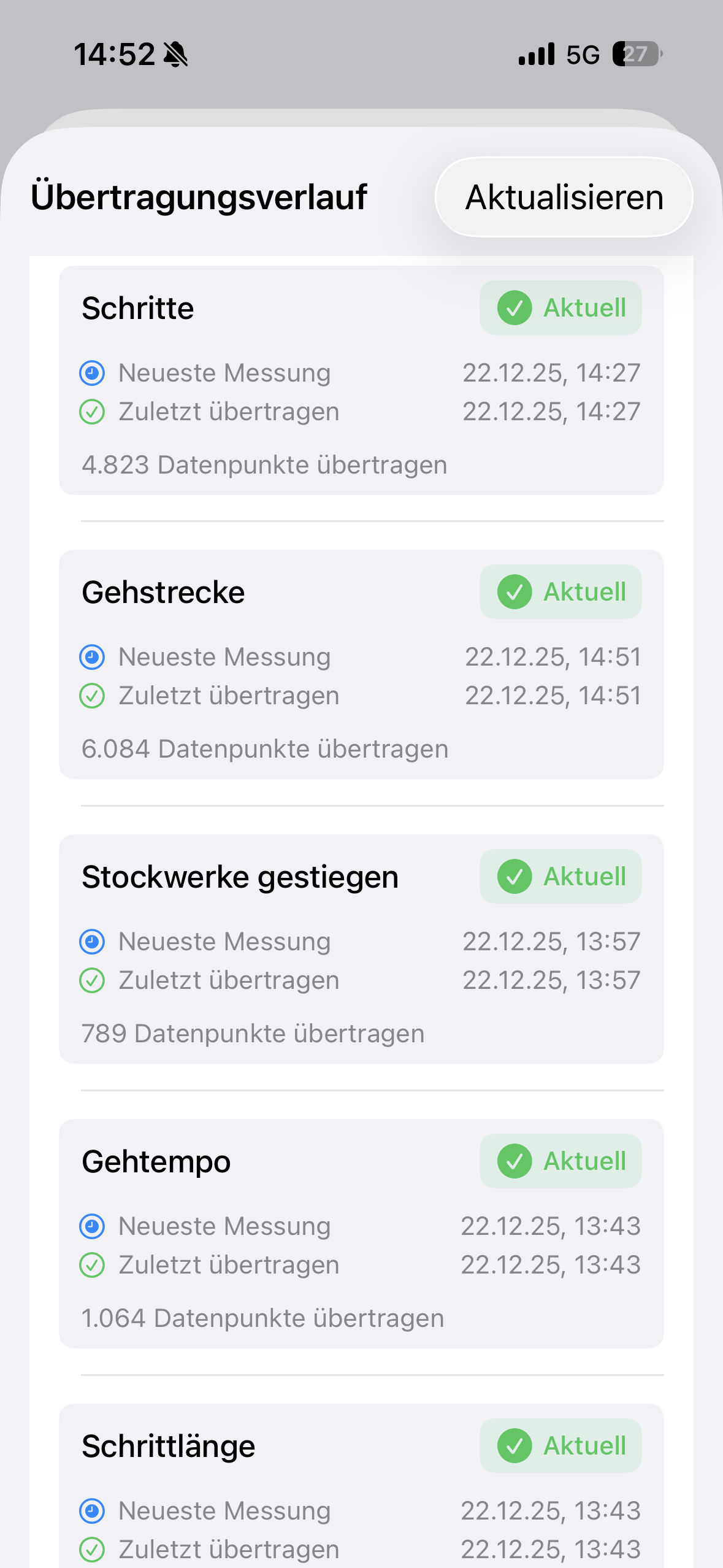Select the Schritte card

(361, 379)
